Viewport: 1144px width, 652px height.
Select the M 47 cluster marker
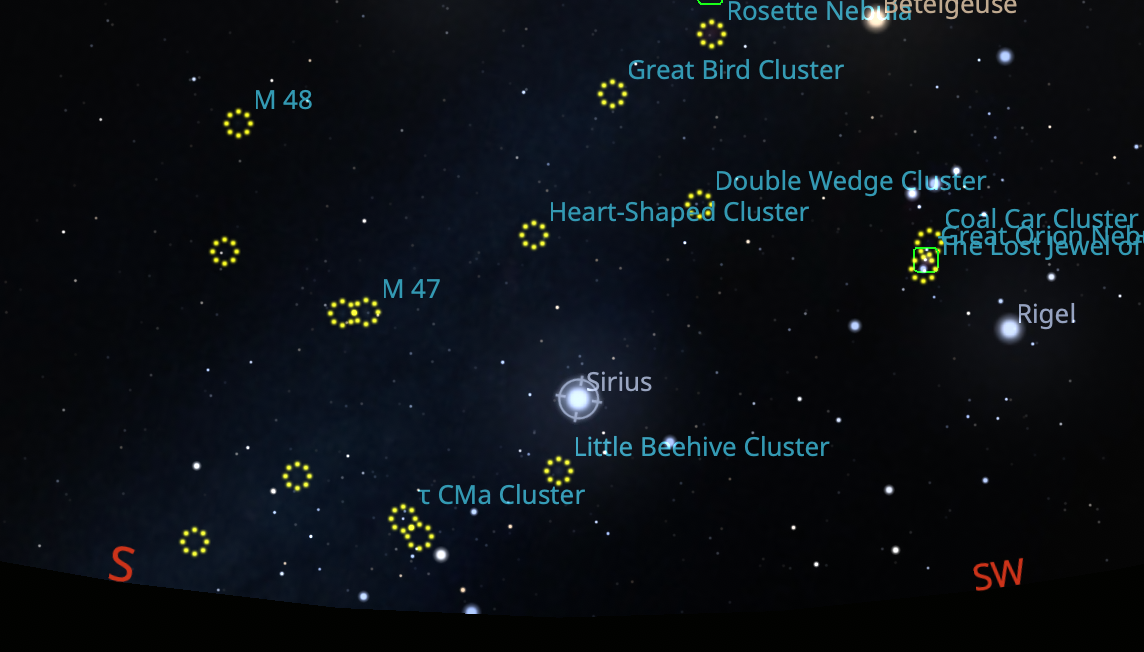(365, 312)
